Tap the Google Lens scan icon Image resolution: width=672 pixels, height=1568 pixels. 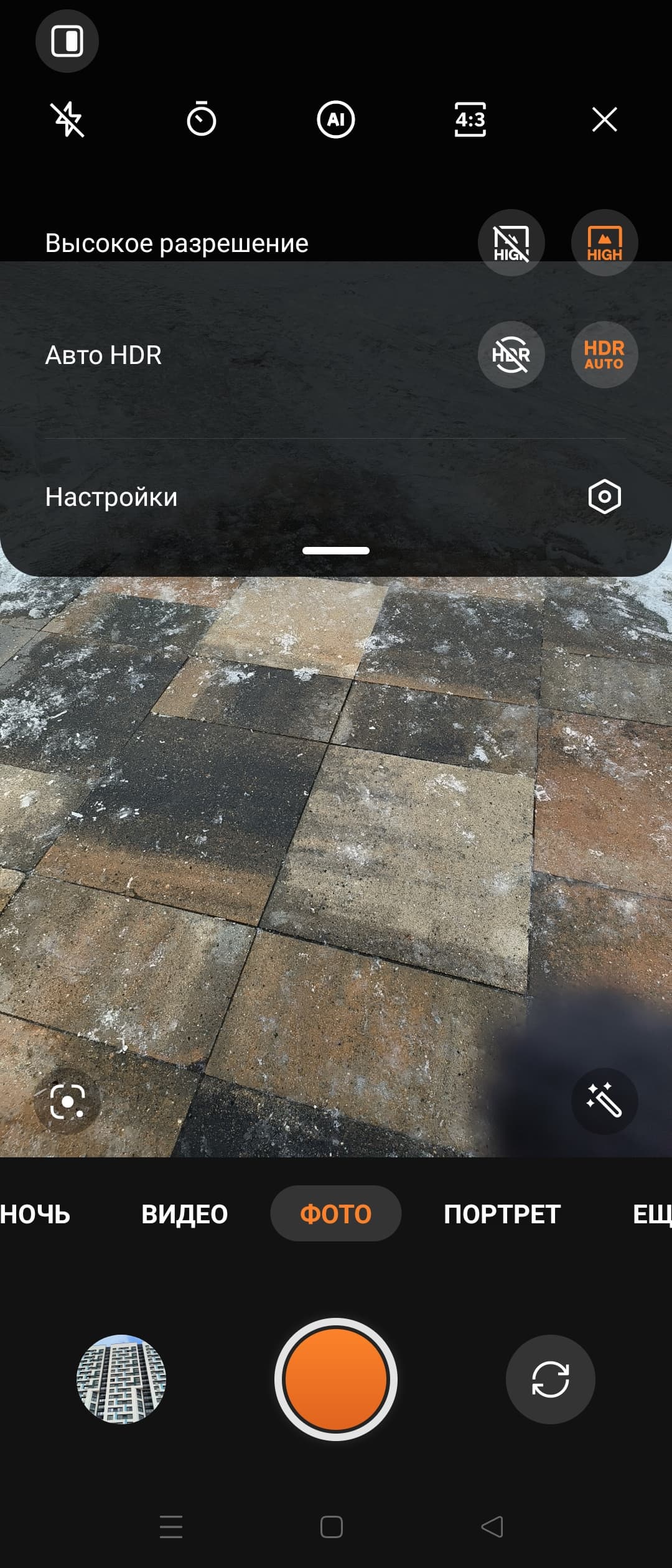point(67,1102)
